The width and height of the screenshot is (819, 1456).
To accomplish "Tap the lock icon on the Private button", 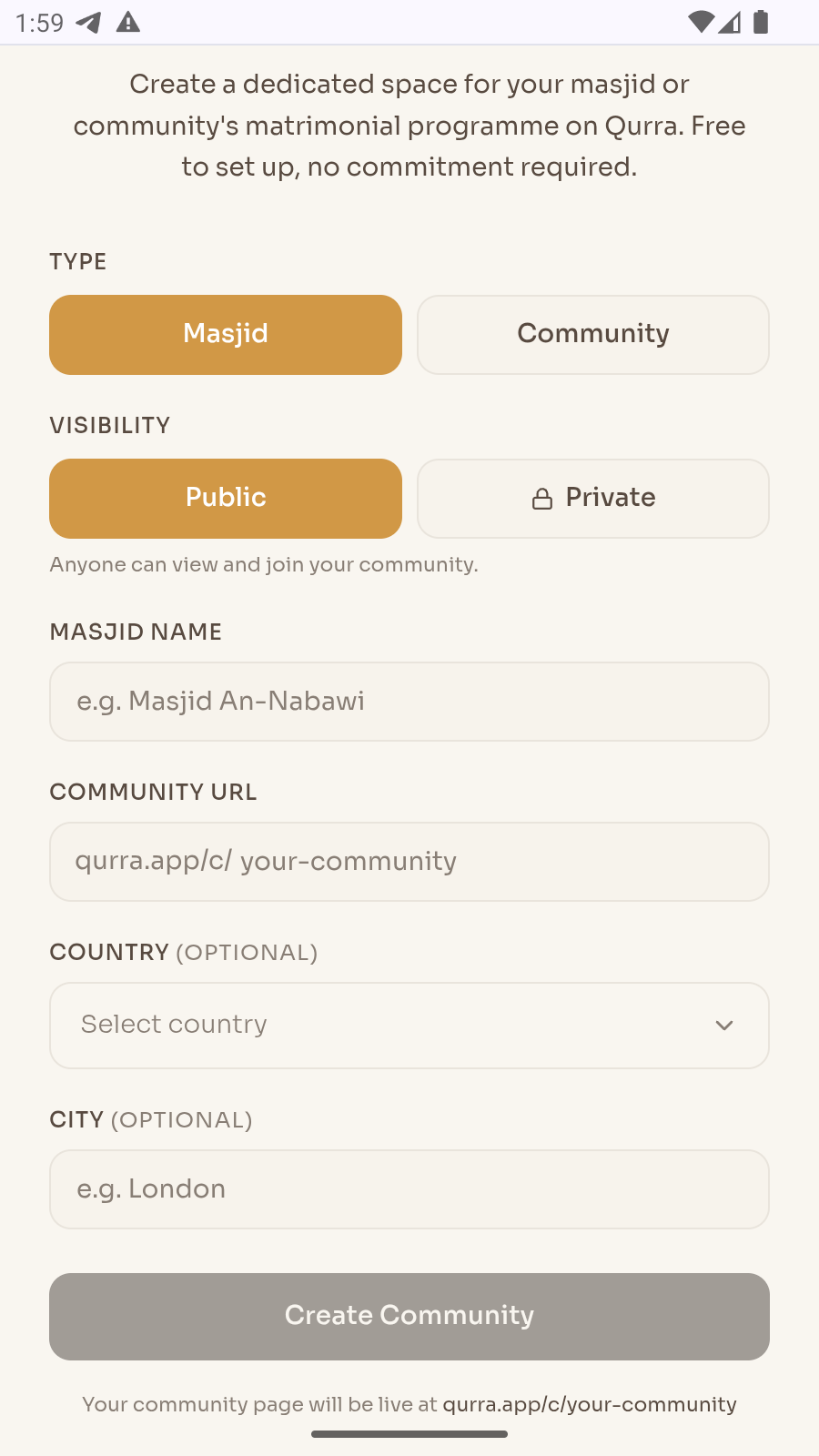I will [542, 498].
